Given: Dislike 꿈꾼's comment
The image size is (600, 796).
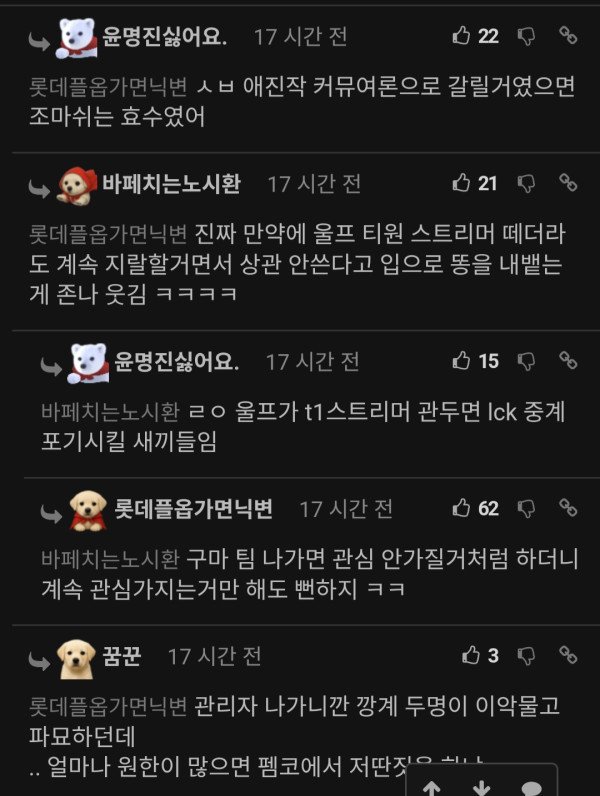Looking at the screenshot, I should (x=526, y=655).
